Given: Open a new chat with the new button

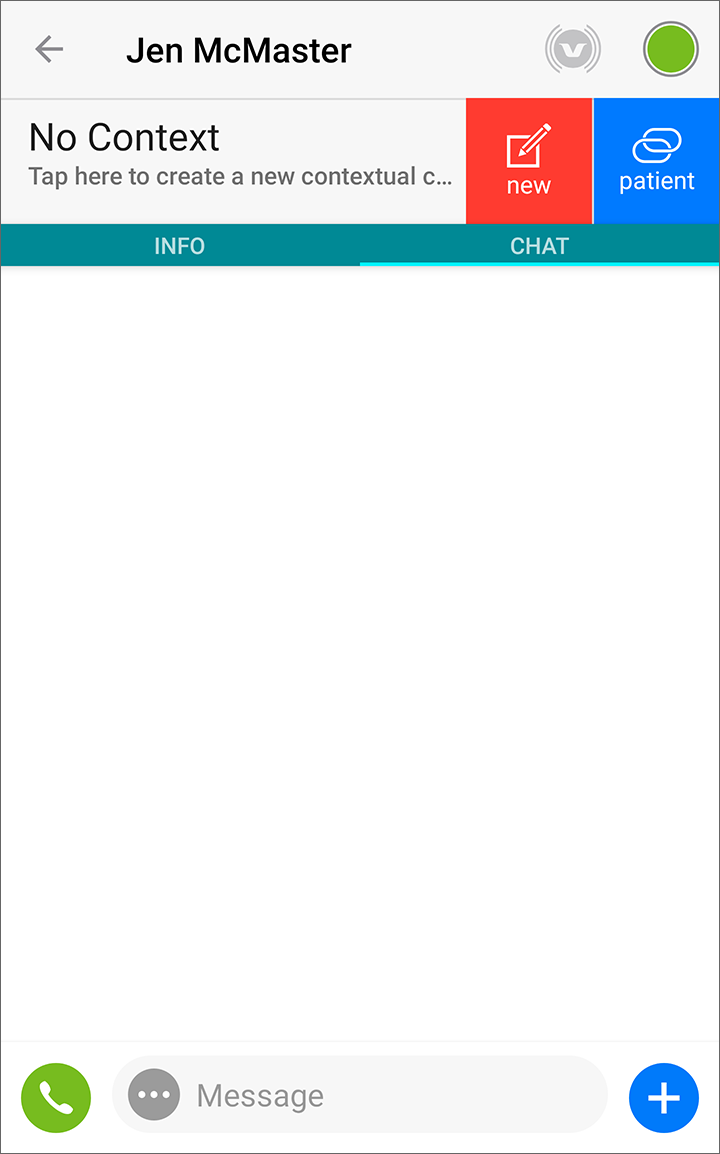Looking at the screenshot, I should (x=528, y=161).
